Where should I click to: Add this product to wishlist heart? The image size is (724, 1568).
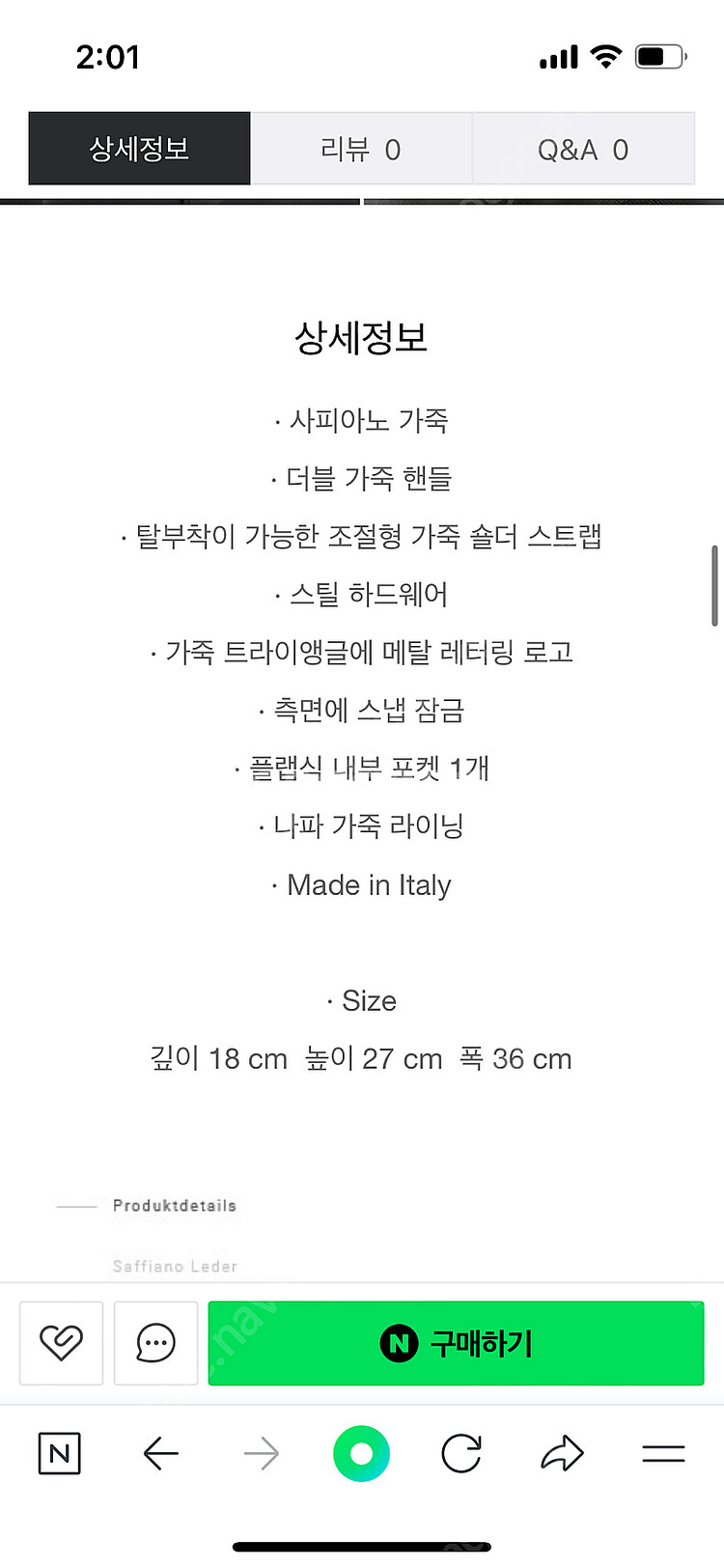click(x=61, y=1343)
